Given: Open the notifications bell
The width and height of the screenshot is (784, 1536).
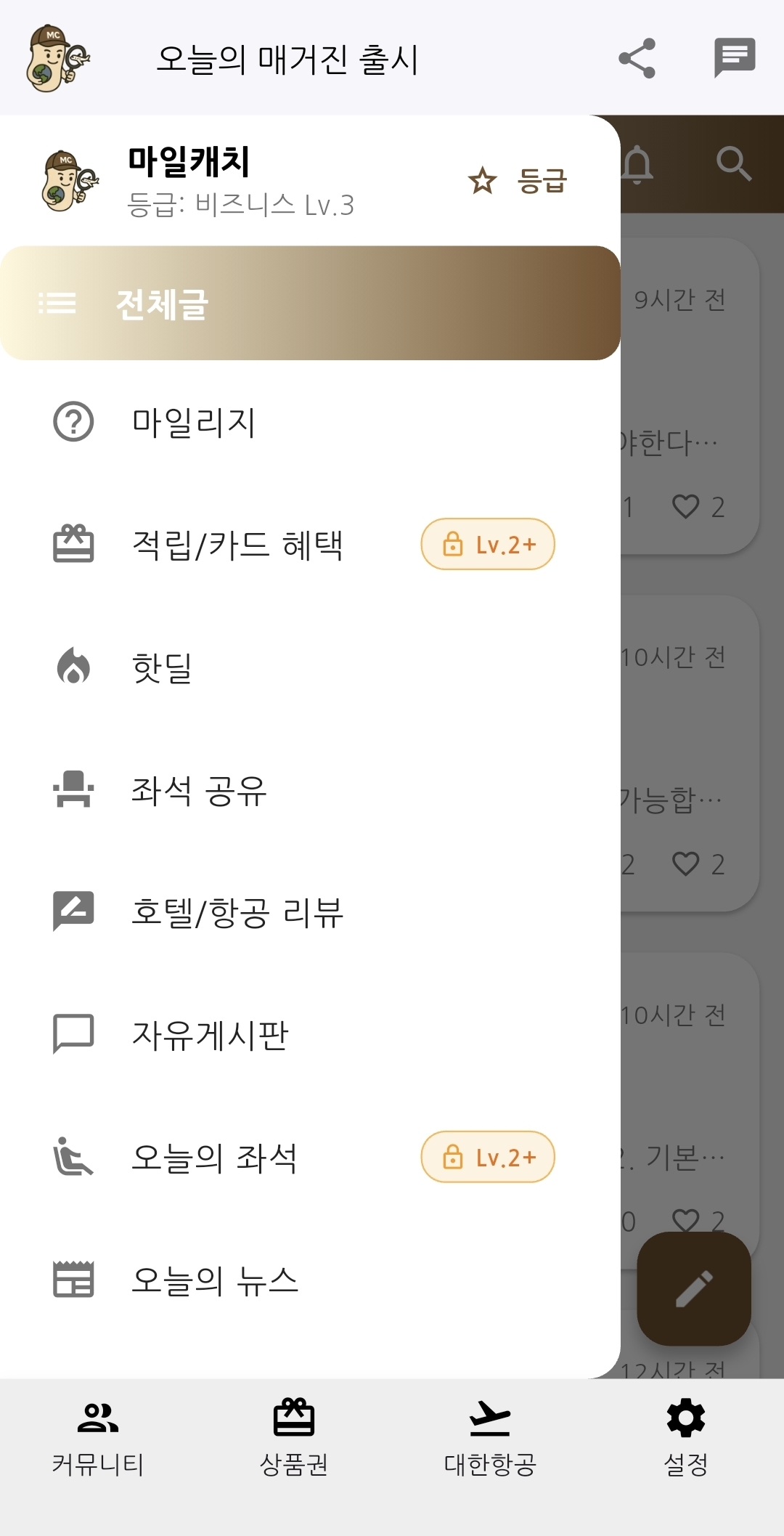Looking at the screenshot, I should (x=637, y=164).
